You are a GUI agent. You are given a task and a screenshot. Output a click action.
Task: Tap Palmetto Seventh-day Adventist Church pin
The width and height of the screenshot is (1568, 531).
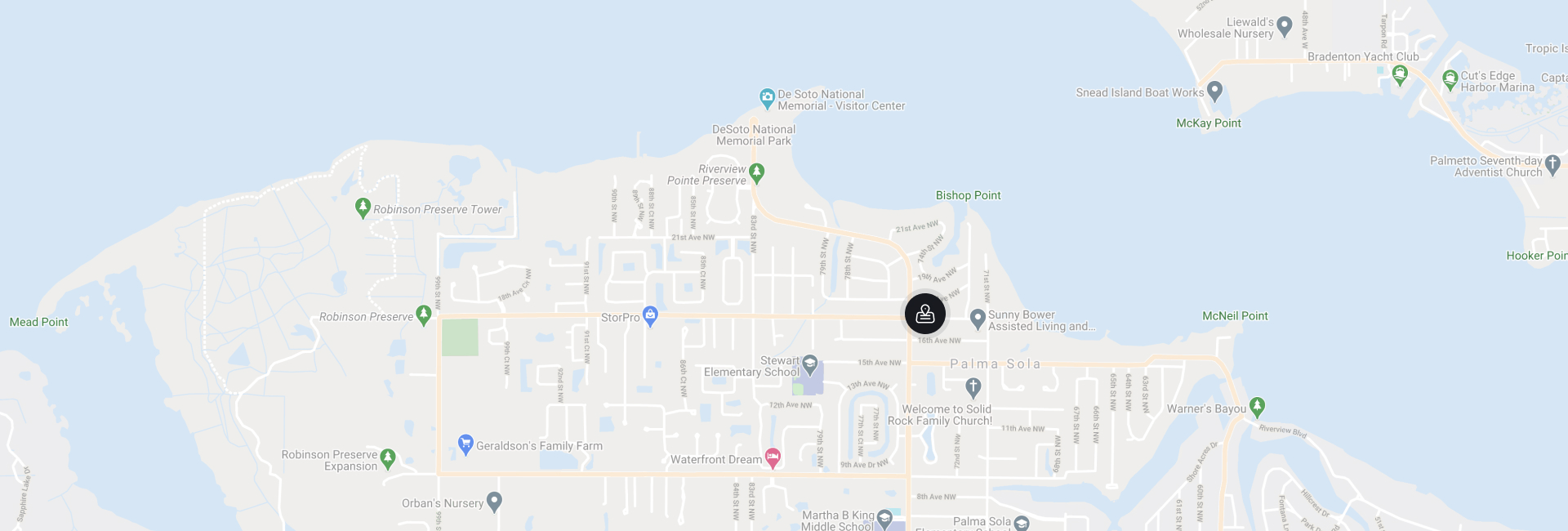tap(1553, 163)
